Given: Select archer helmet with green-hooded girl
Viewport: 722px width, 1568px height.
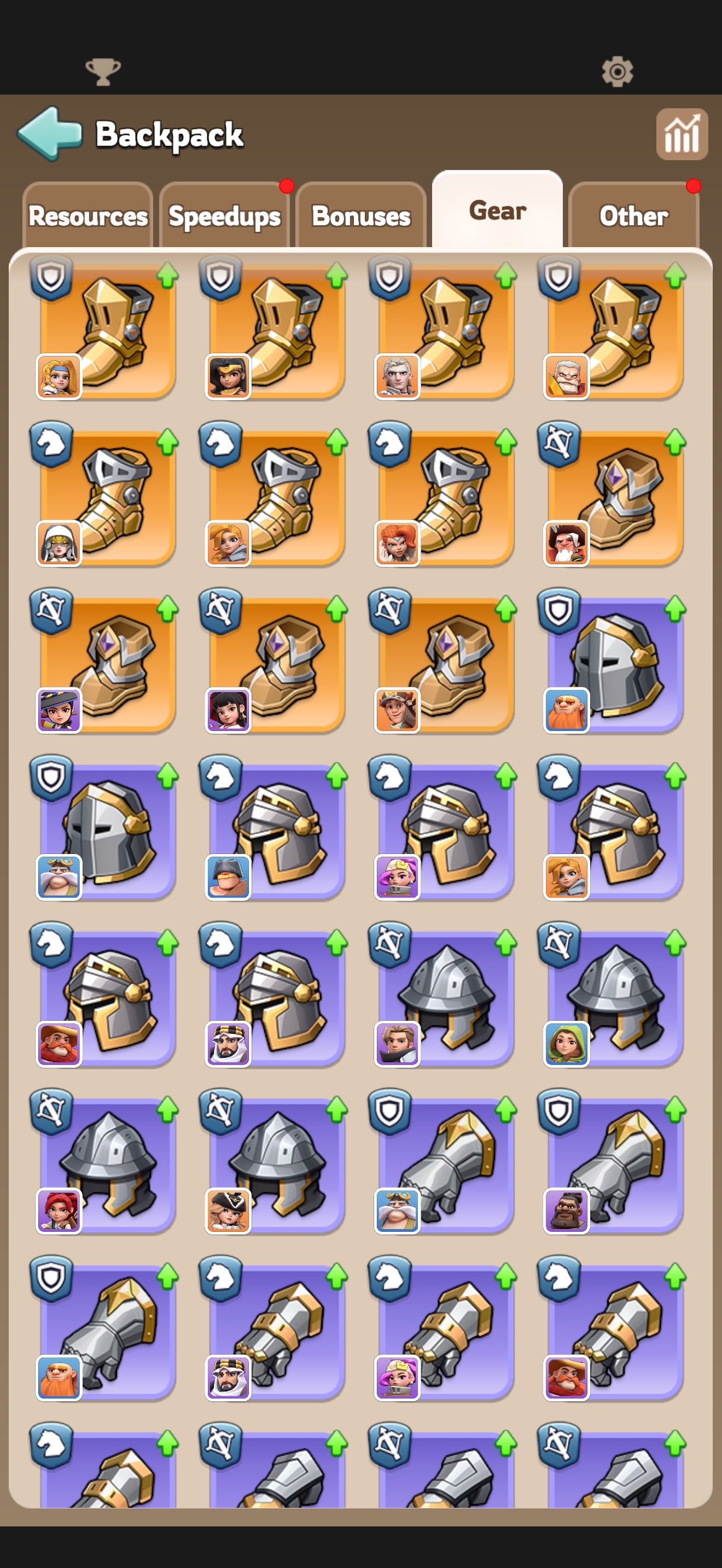Looking at the screenshot, I should point(613,997).
